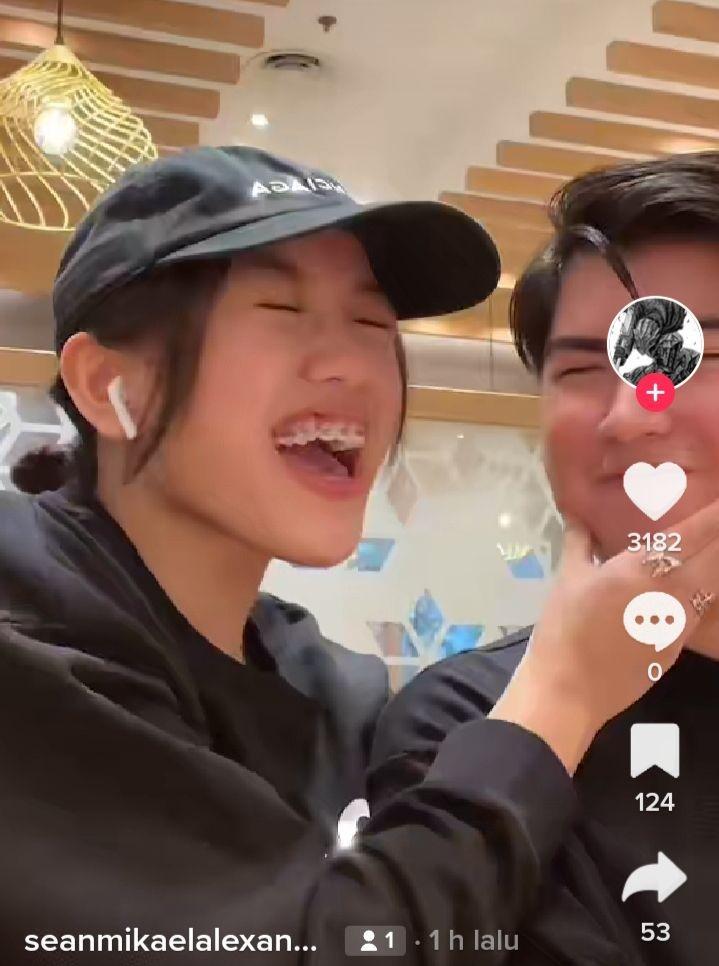Like this video with the heart

[655, 491]
